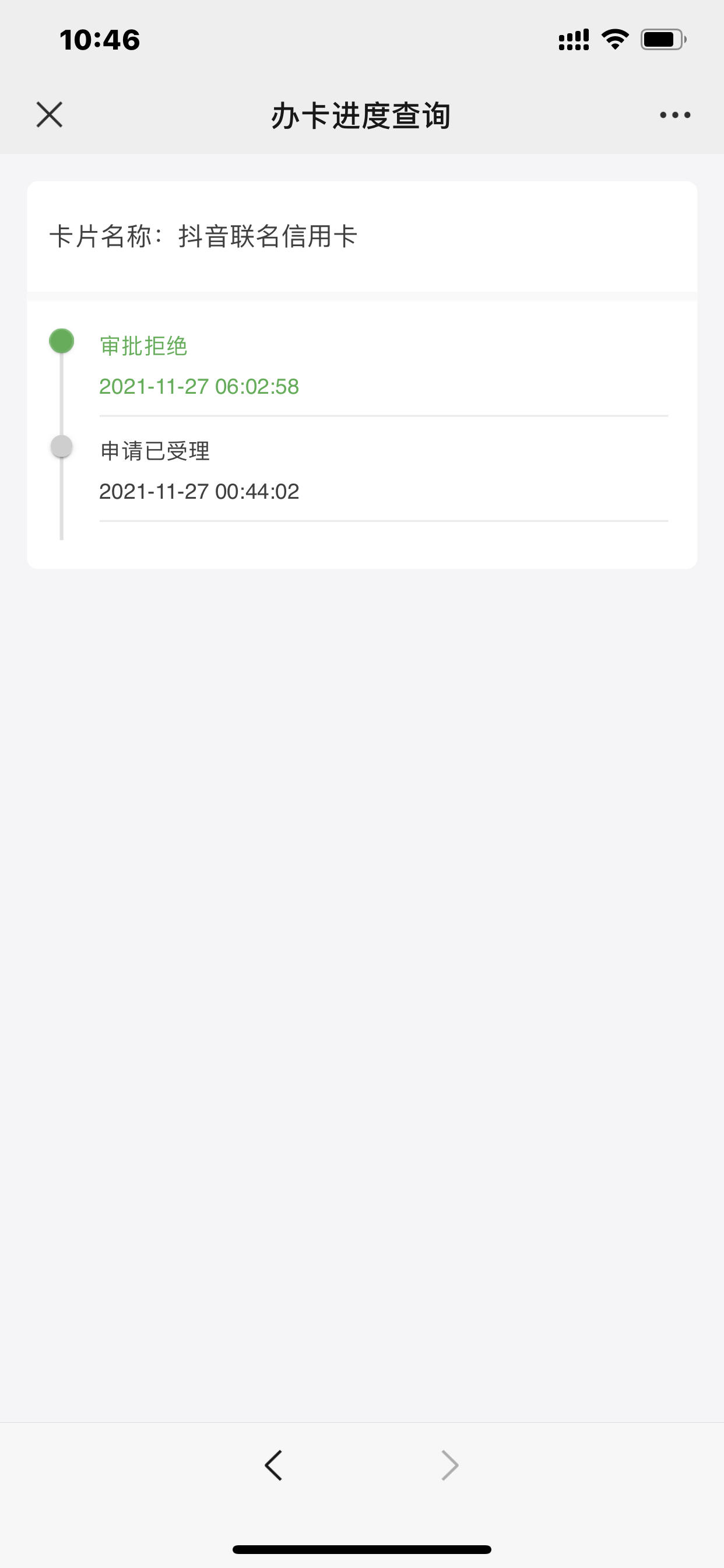The width and height of the screenshot is (724, 1568).
Task: Go back with the bottom left arrow
Action: (274, 1465)
